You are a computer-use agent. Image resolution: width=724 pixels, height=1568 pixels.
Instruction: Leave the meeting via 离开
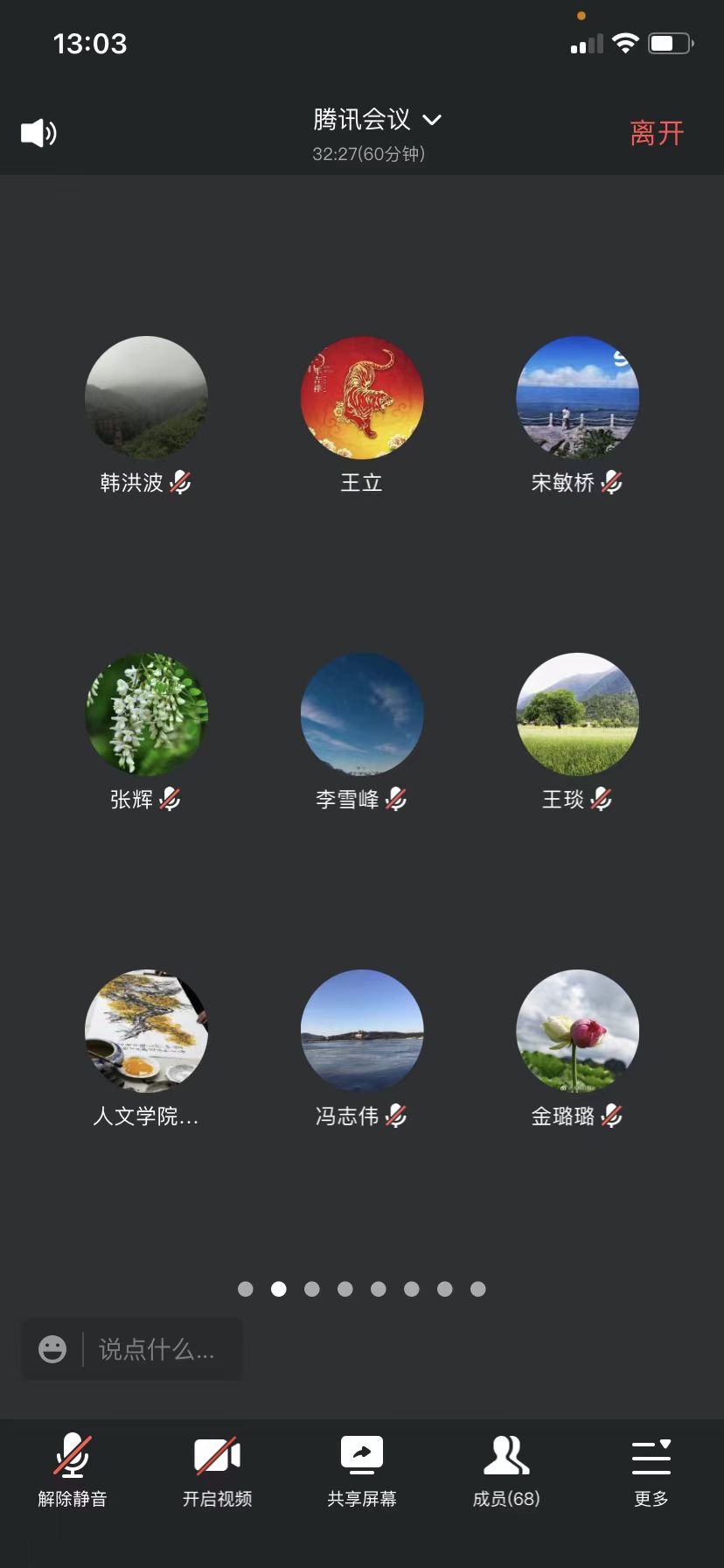(x=657, y=133)
